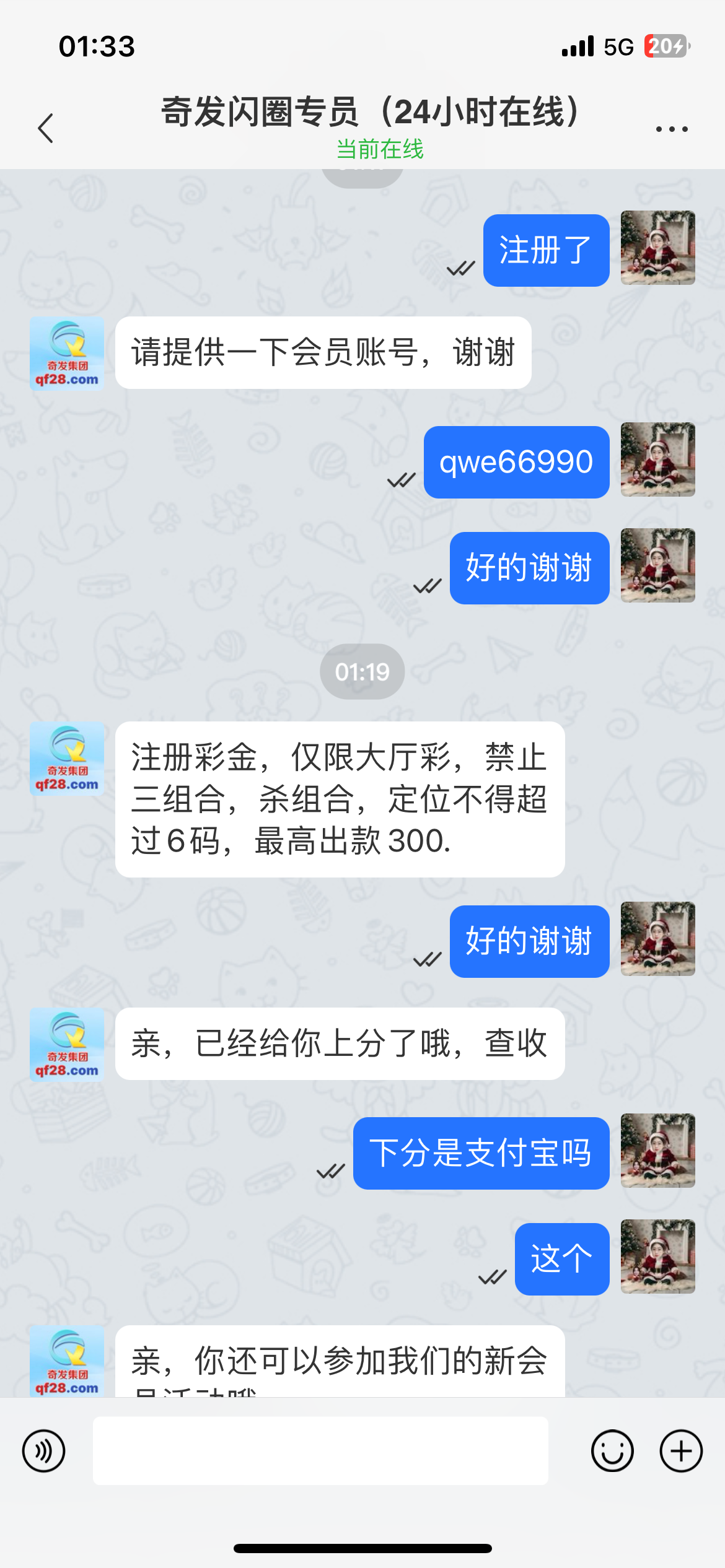725x1568 pixels.
Task: Switch to voice message input
Action: pos(43,1451)
